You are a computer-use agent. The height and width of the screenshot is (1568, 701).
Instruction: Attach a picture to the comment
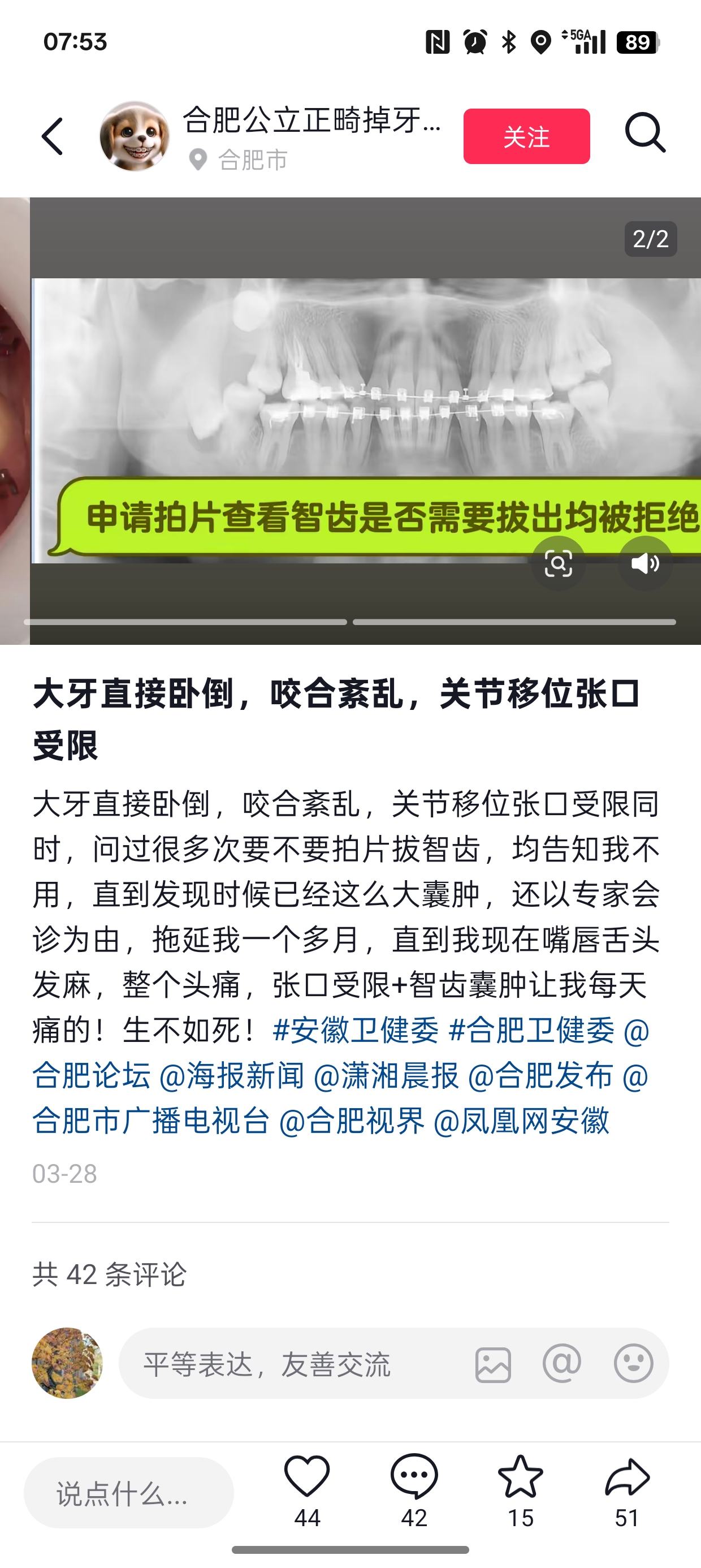[x=493, y=1364]
